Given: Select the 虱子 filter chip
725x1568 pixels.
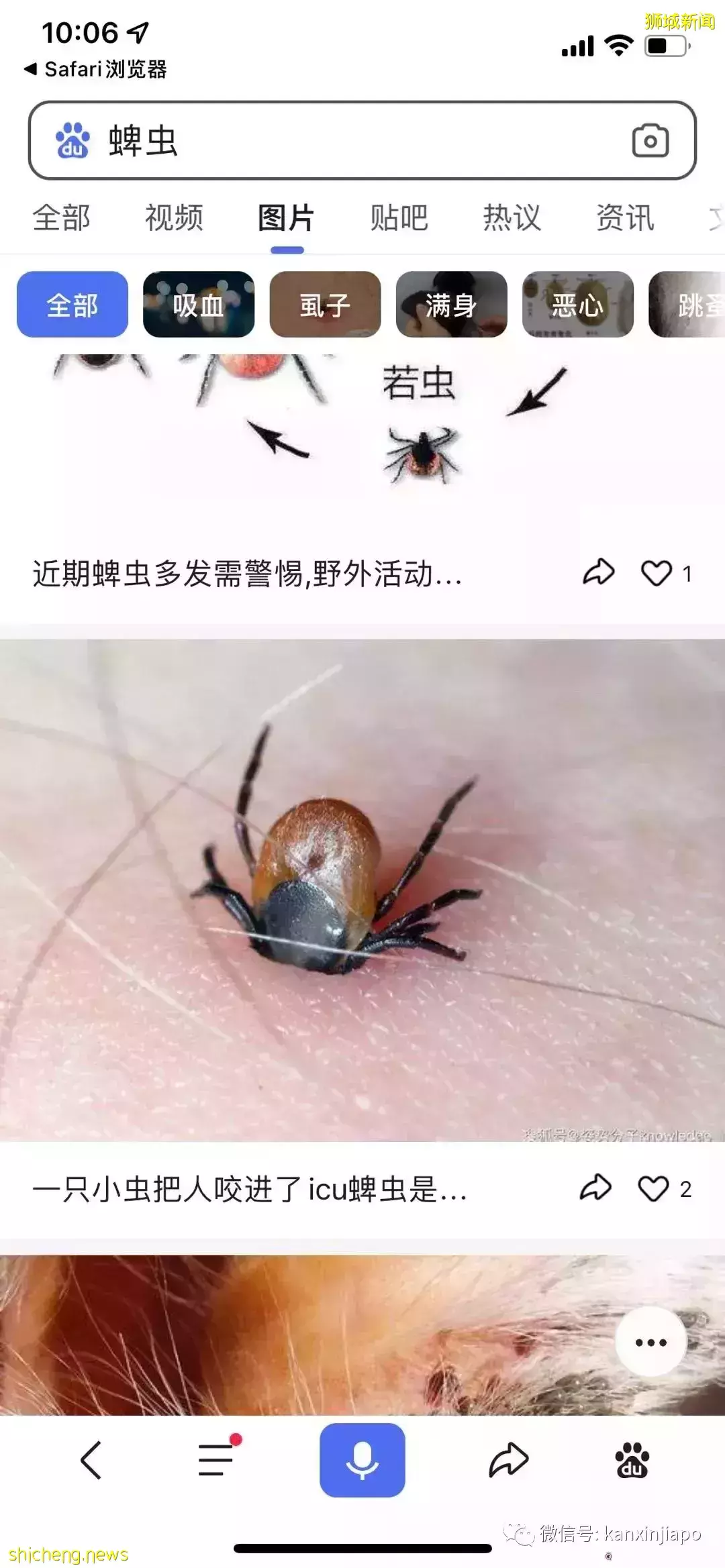Looking at the screenshot, I should point(325,305).
